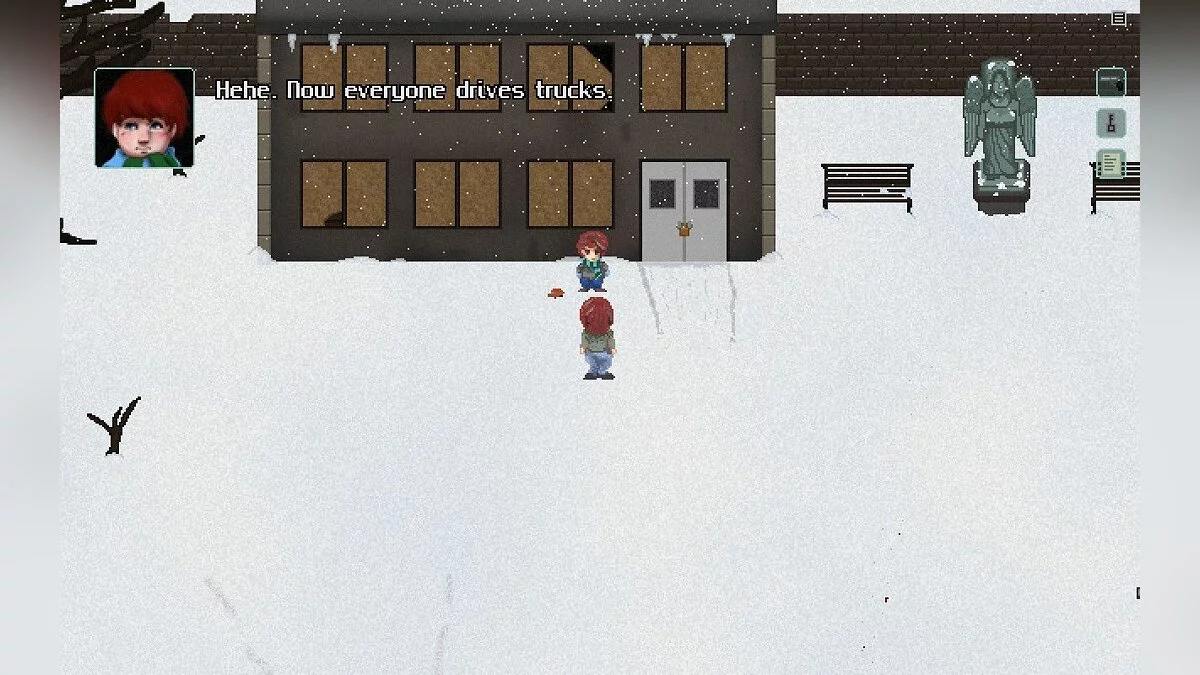The height and width of the screenshot is (675, 1200).
Task: Tap the dialogue text to continue
Action: click(413, 91)
